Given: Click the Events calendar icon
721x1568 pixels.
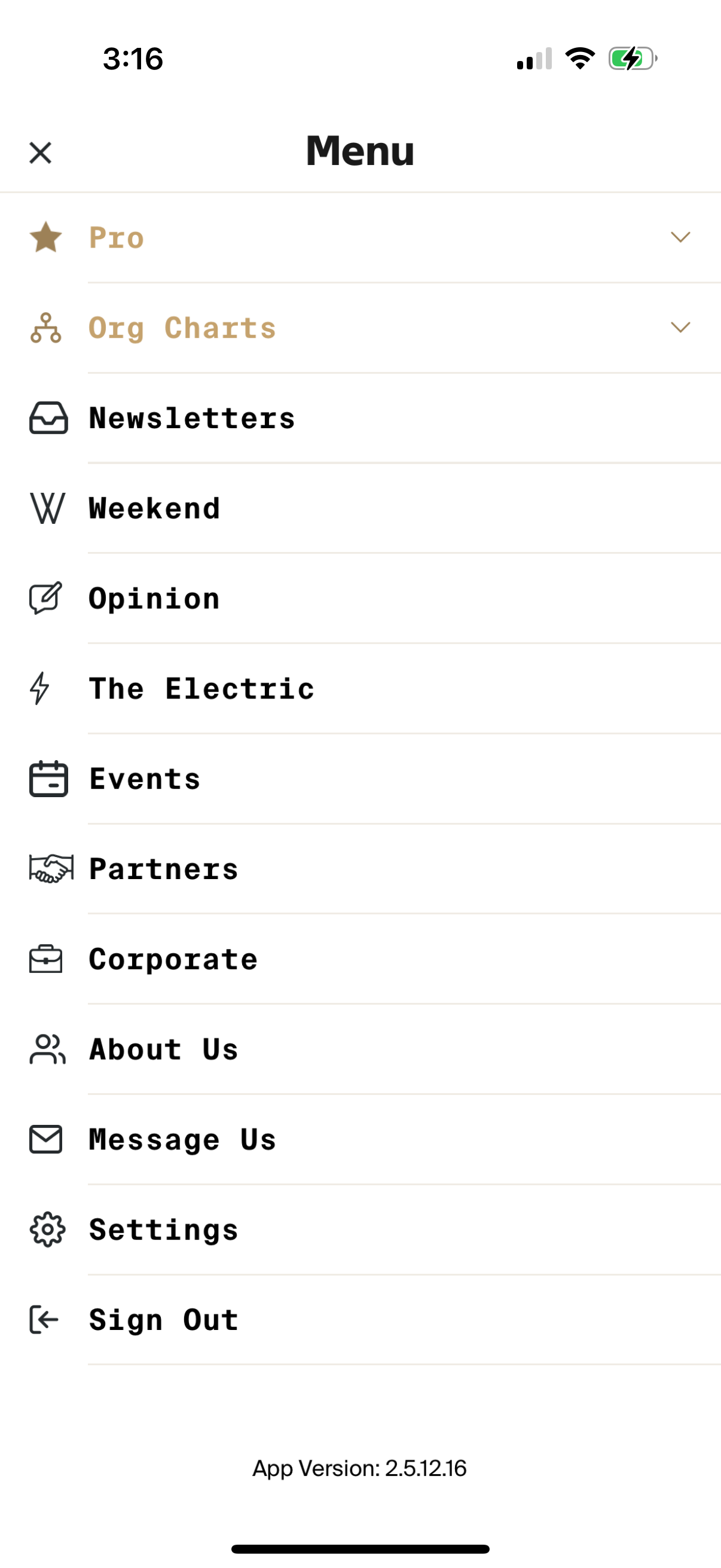Looking at the screenshot, I should pyautogui.click(x=48, y=779).
